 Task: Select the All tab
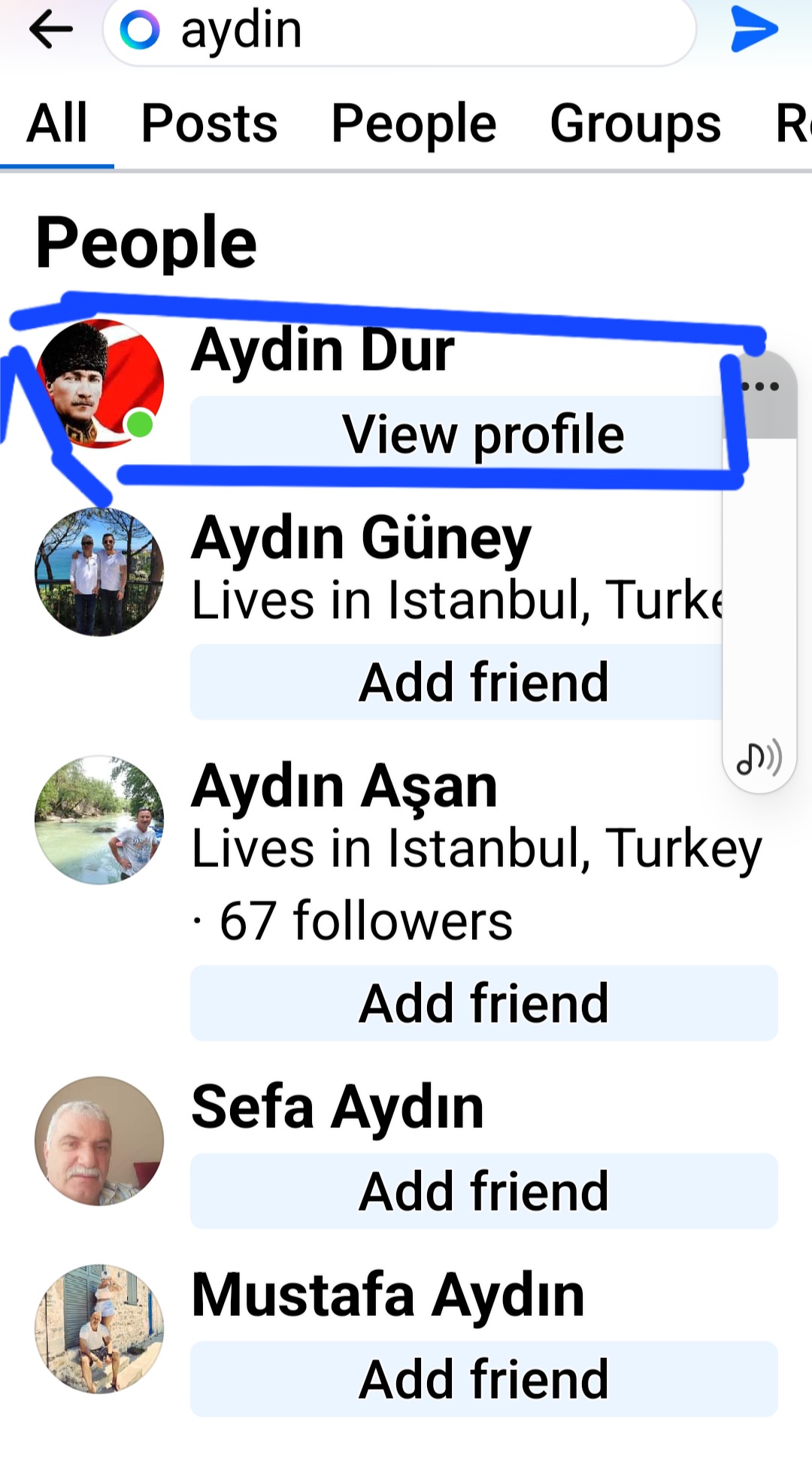click(x=57, y=124)
